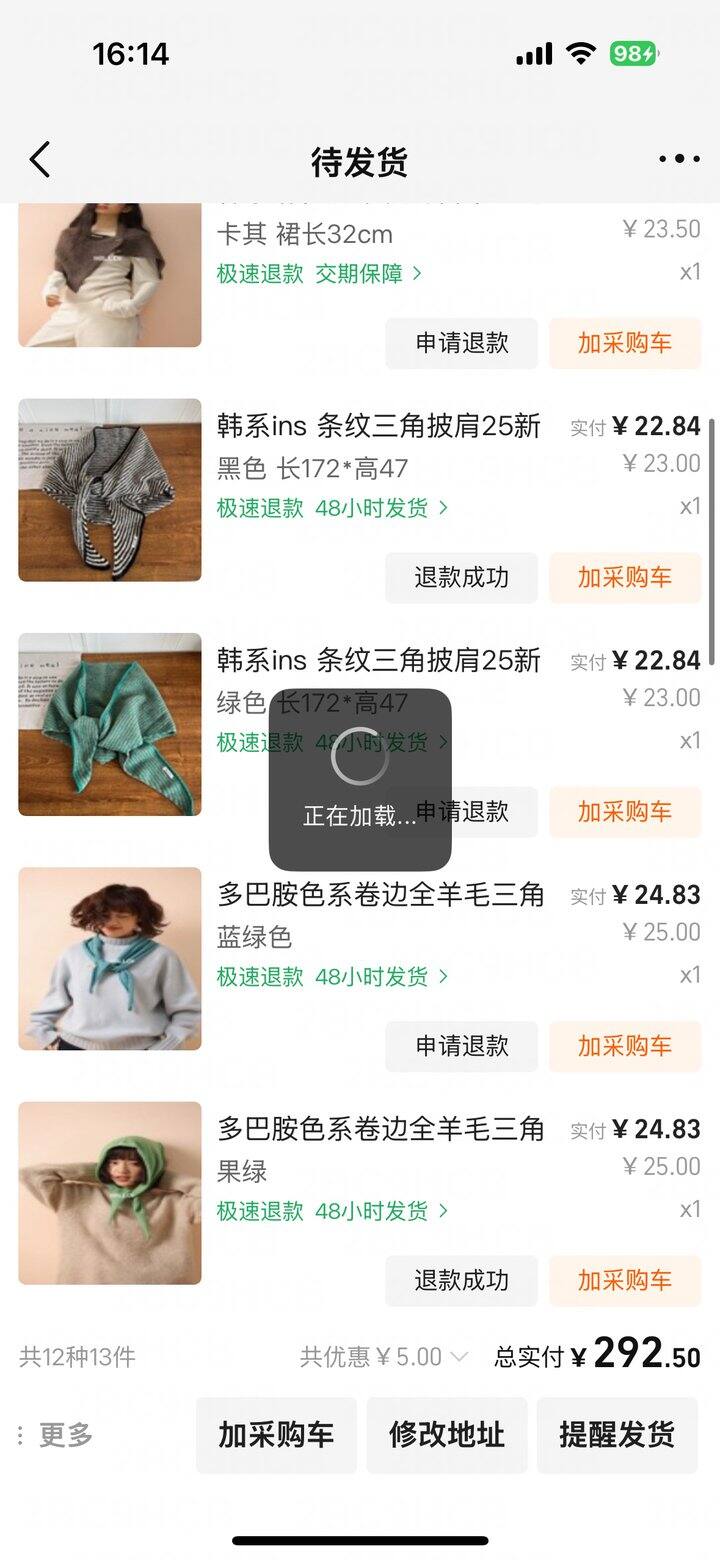This screenshot has width=720, height=1560.
Task: Open the three-dot overflow menu
Action: 679,159
